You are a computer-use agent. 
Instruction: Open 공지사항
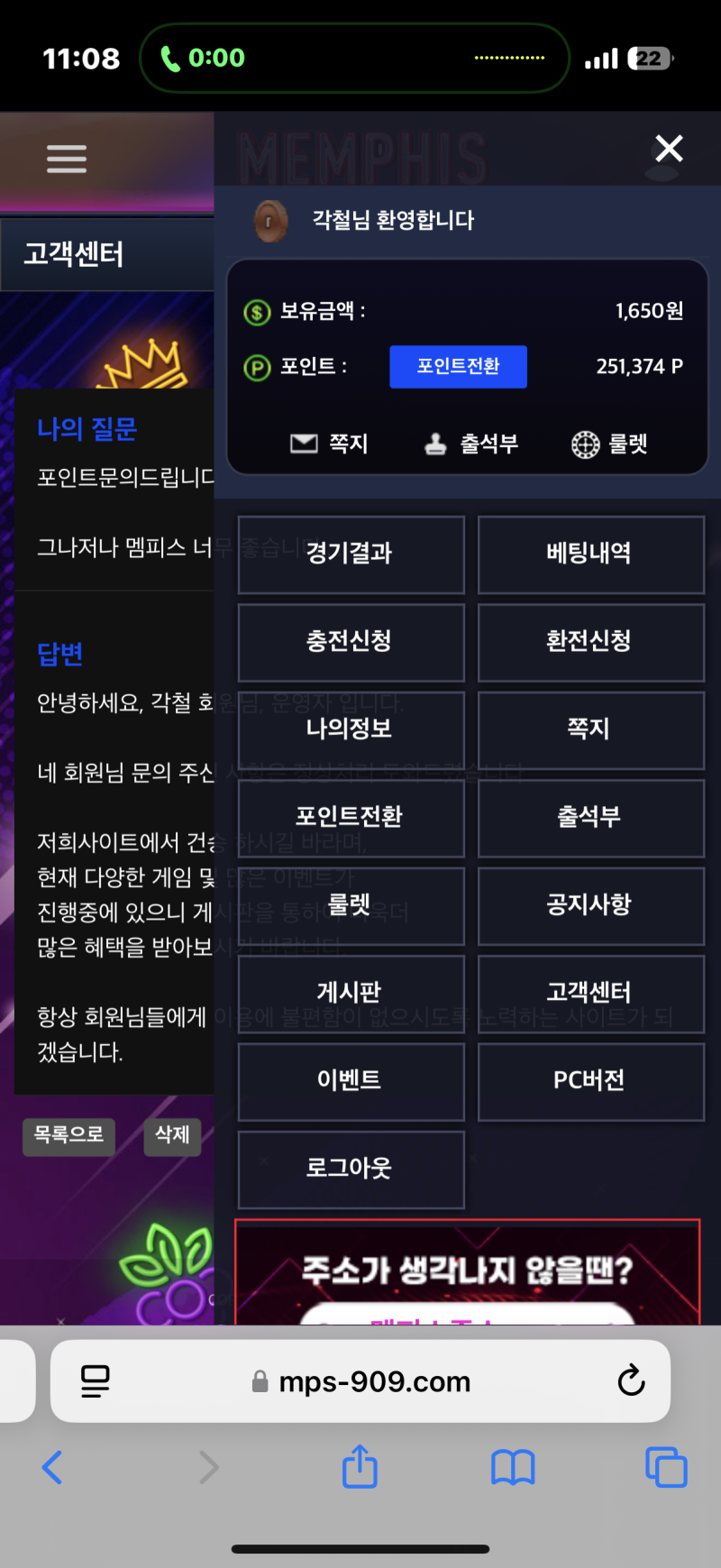[x=590, y=904]
